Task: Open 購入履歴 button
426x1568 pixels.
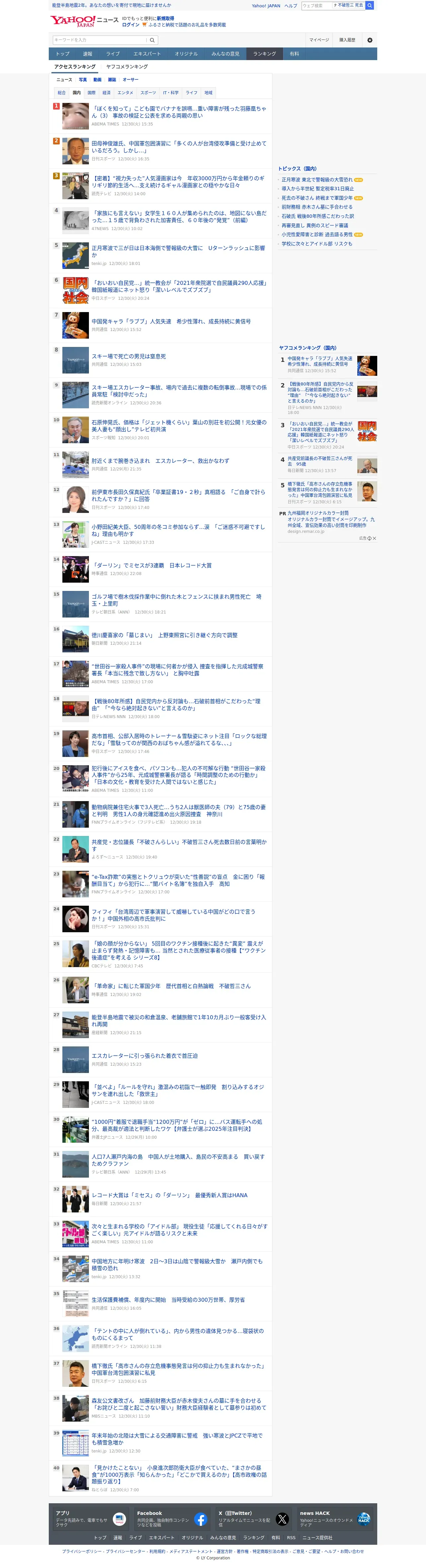Action: pos(347,40)
